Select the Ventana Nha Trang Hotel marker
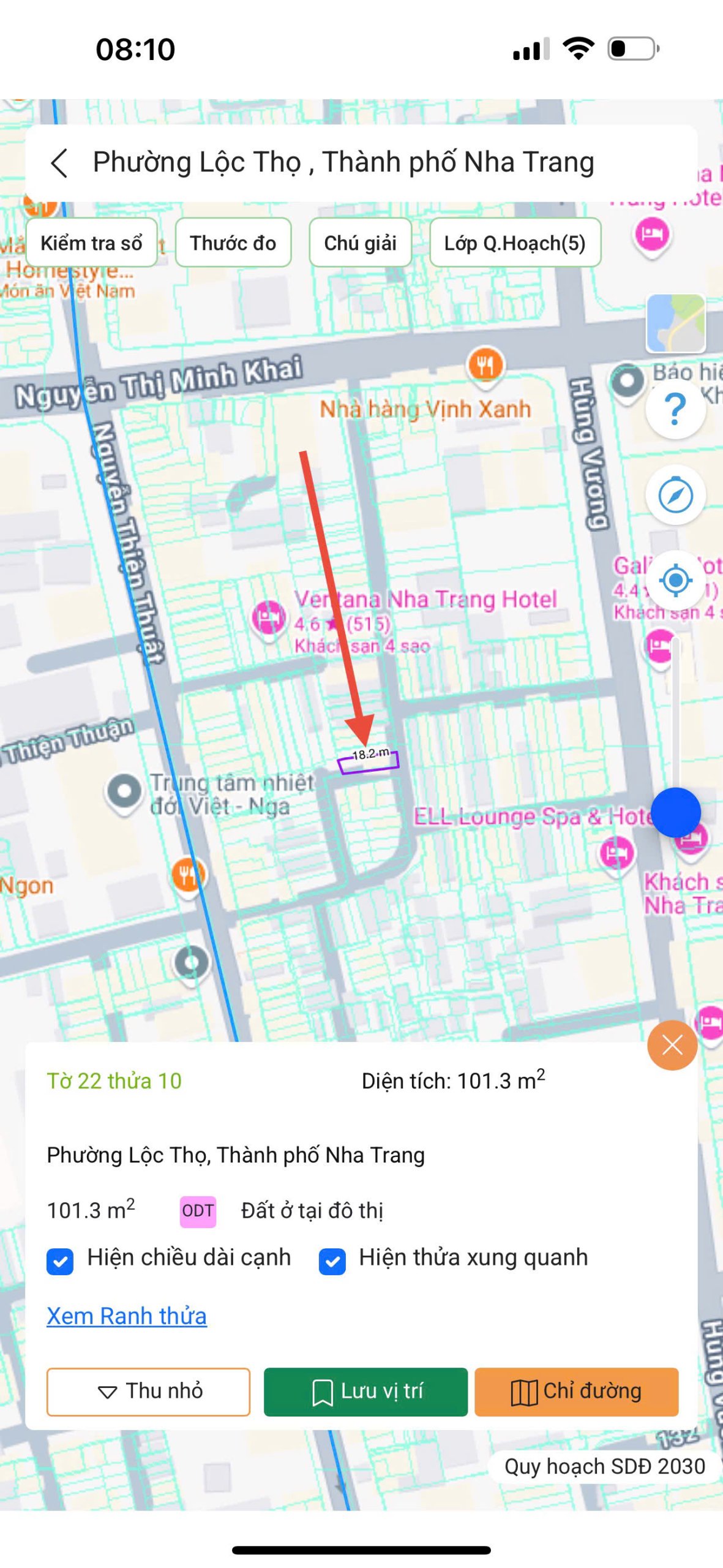The height and width of the screenshot is (1568, 723). [268, 617]
